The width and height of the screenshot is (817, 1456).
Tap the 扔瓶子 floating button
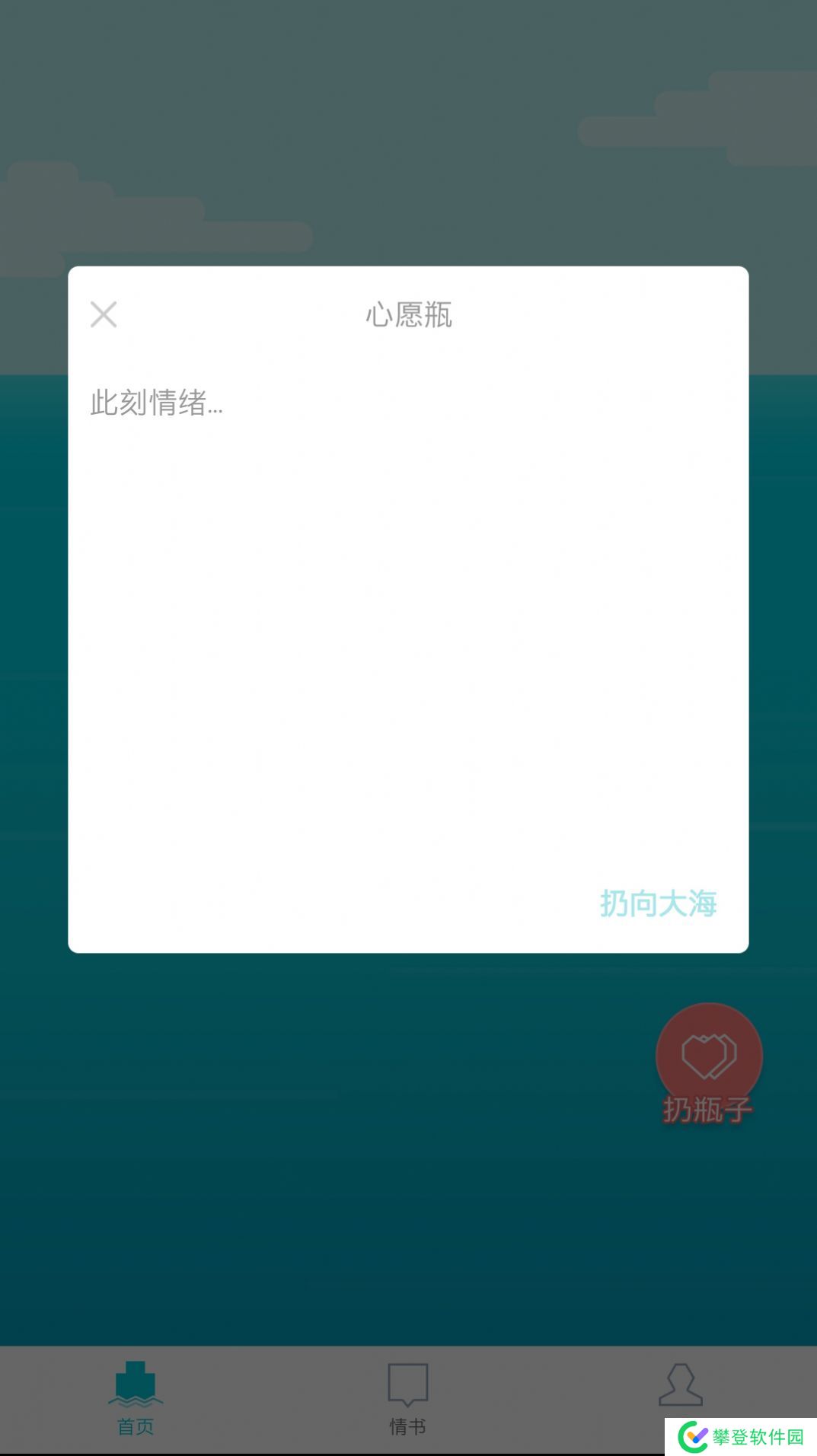point(708,1063)
